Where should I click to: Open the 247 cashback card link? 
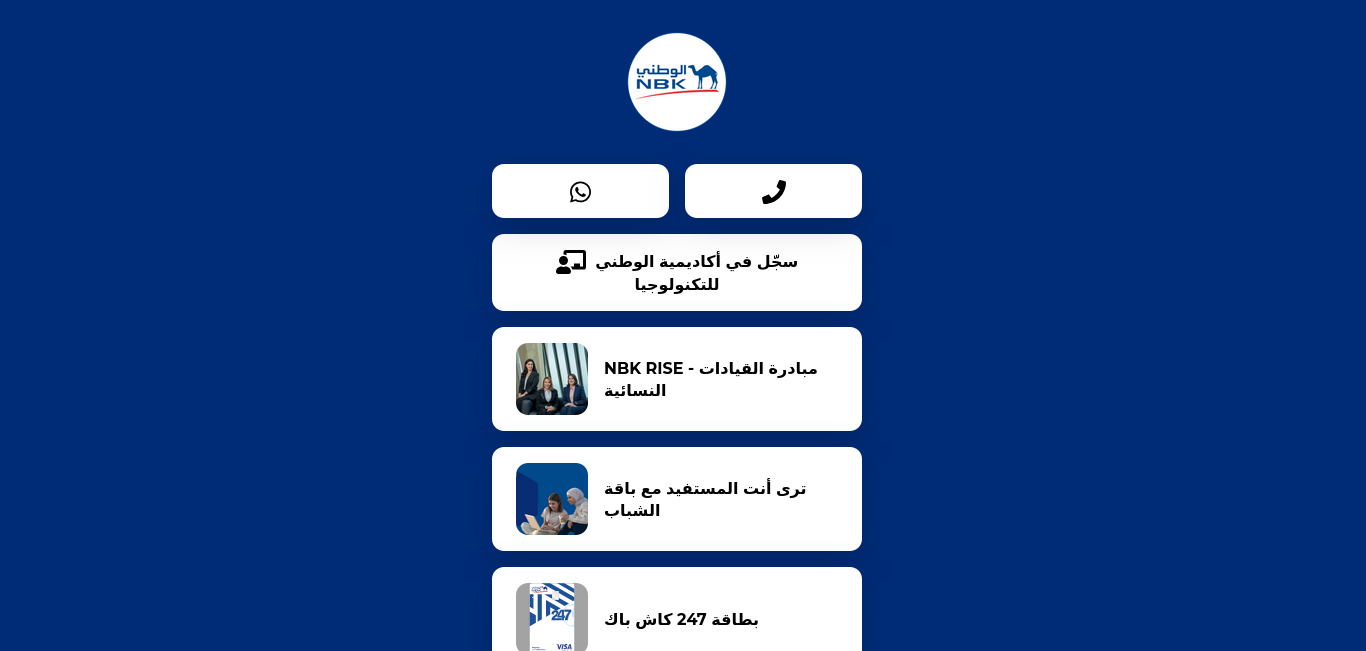pyautogui.click(x=677, y=615)
